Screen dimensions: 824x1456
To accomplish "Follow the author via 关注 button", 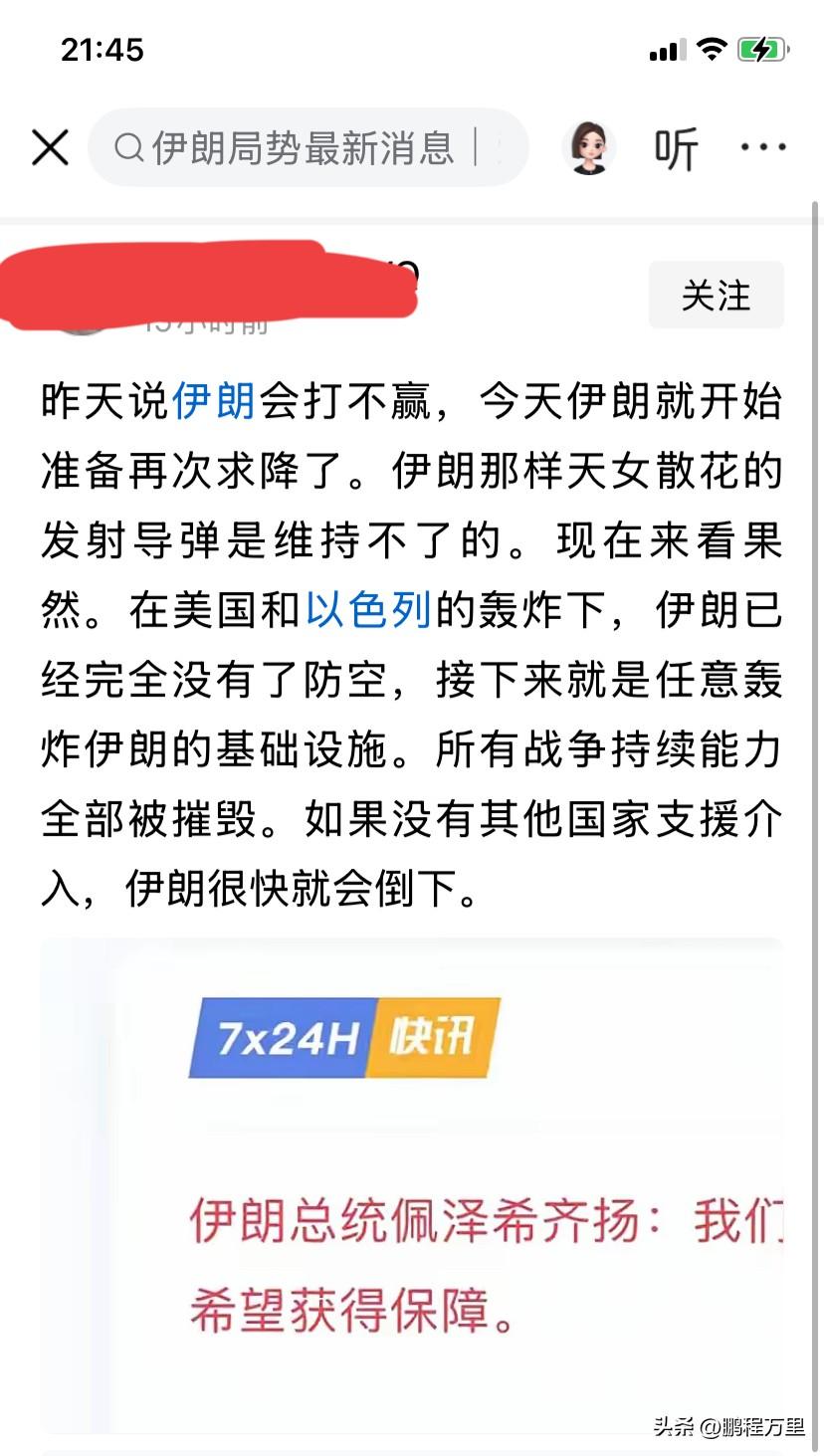I will tap(716, 295).
